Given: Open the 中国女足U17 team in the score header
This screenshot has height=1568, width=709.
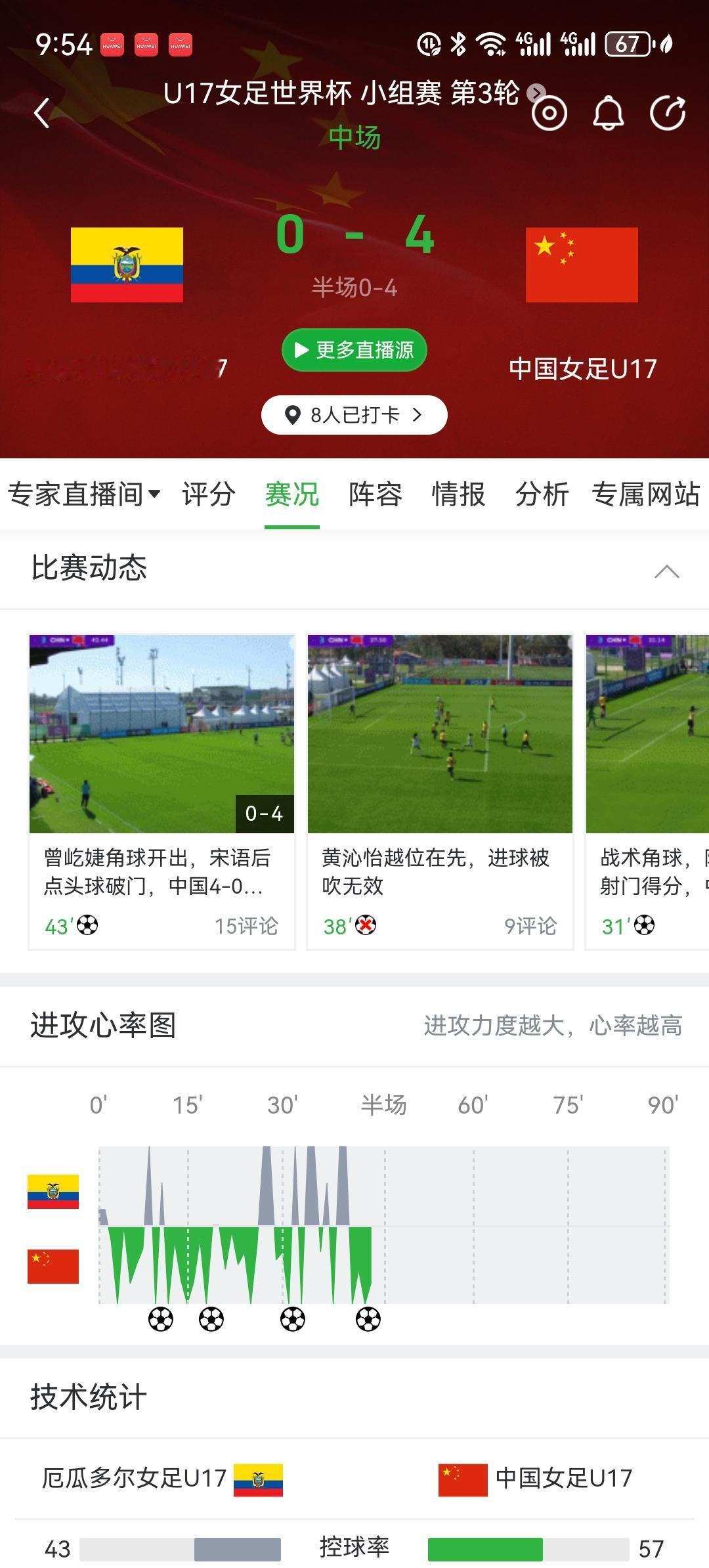Looking at the screenshot, I should click(x=582, y=368).
